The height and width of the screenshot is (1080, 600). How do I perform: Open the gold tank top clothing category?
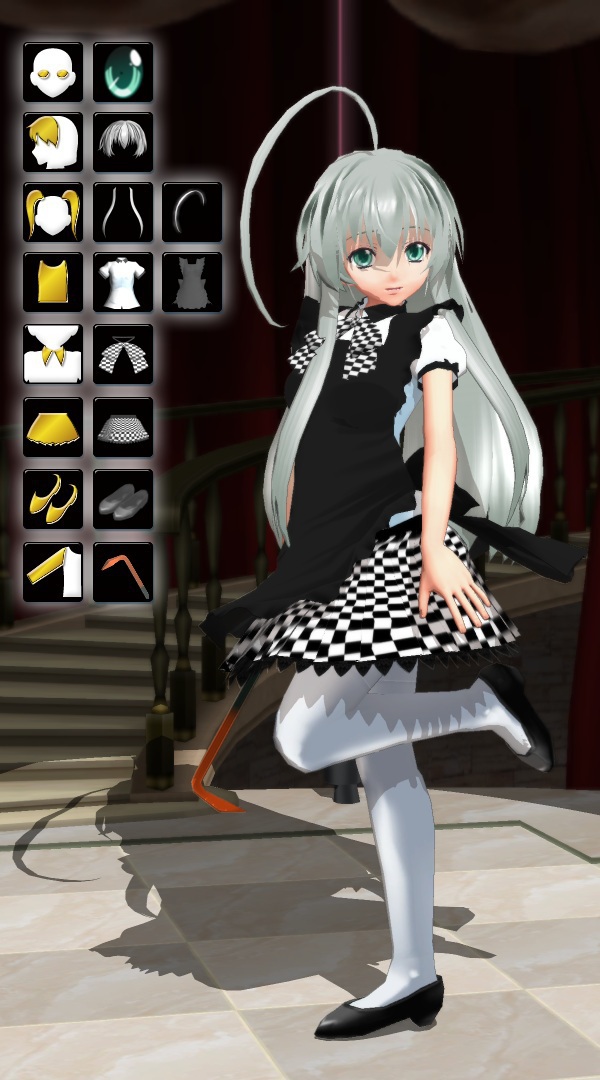click(x=53, y=282)
